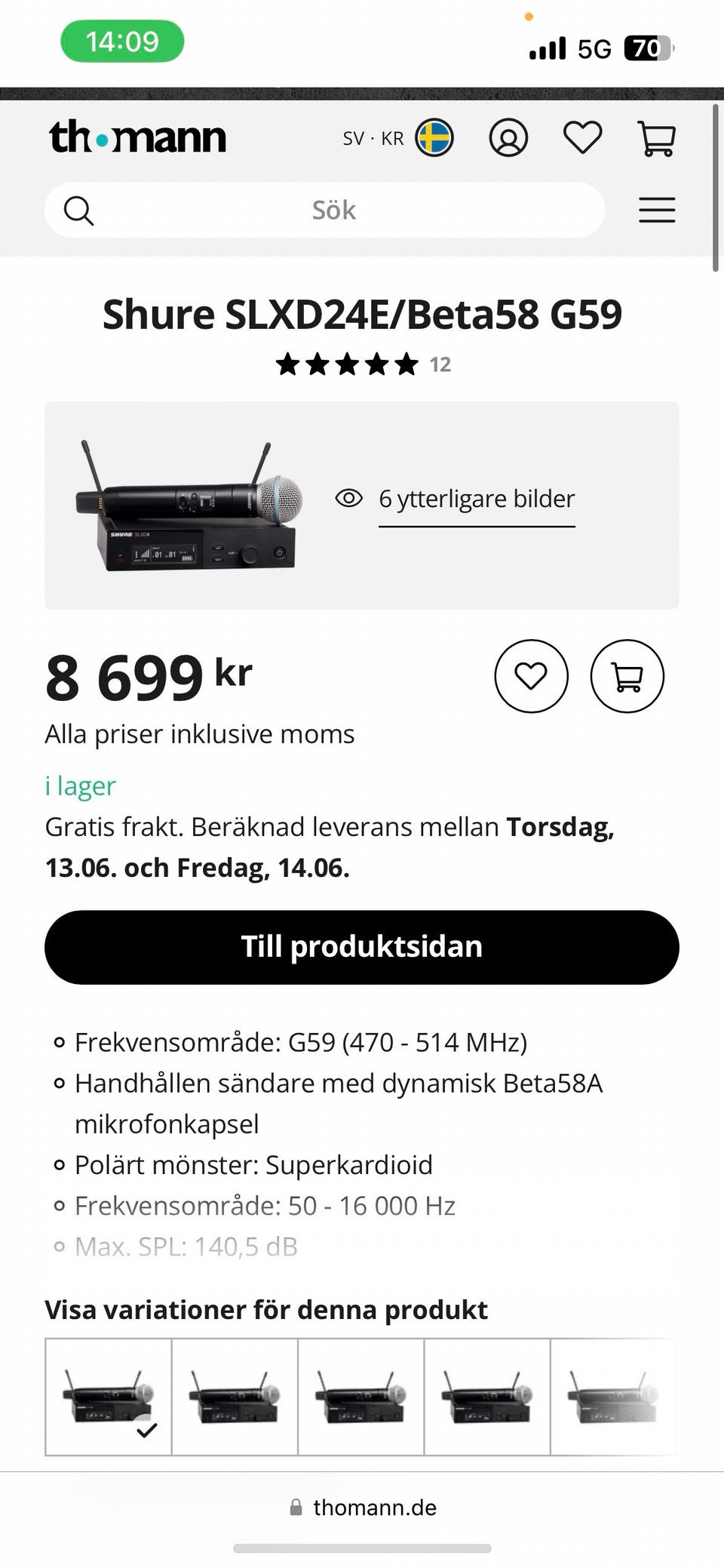
Task: Open the Shure microphone product image
Action: point(189,506)
